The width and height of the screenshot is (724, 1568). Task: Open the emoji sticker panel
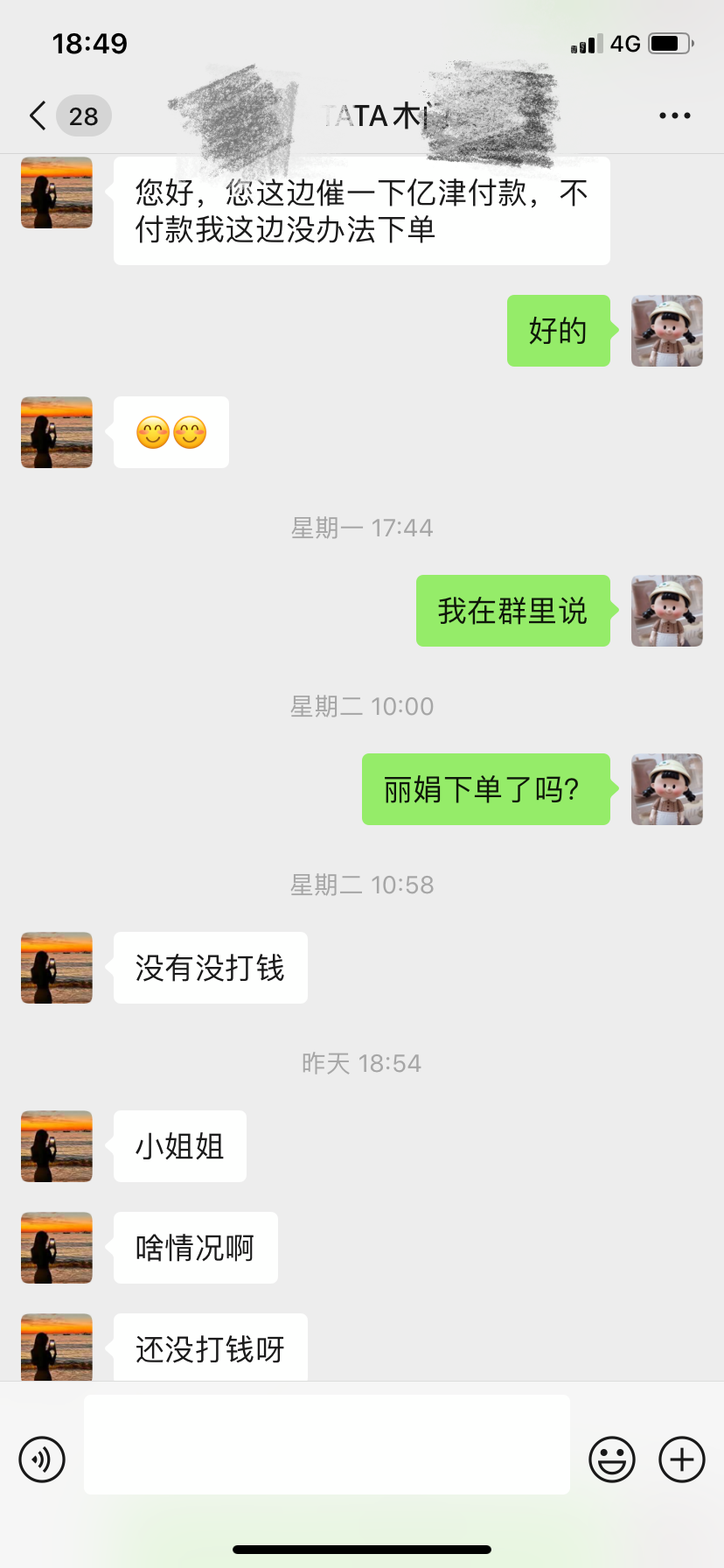pyautogui.click(x=611, y=1459)
